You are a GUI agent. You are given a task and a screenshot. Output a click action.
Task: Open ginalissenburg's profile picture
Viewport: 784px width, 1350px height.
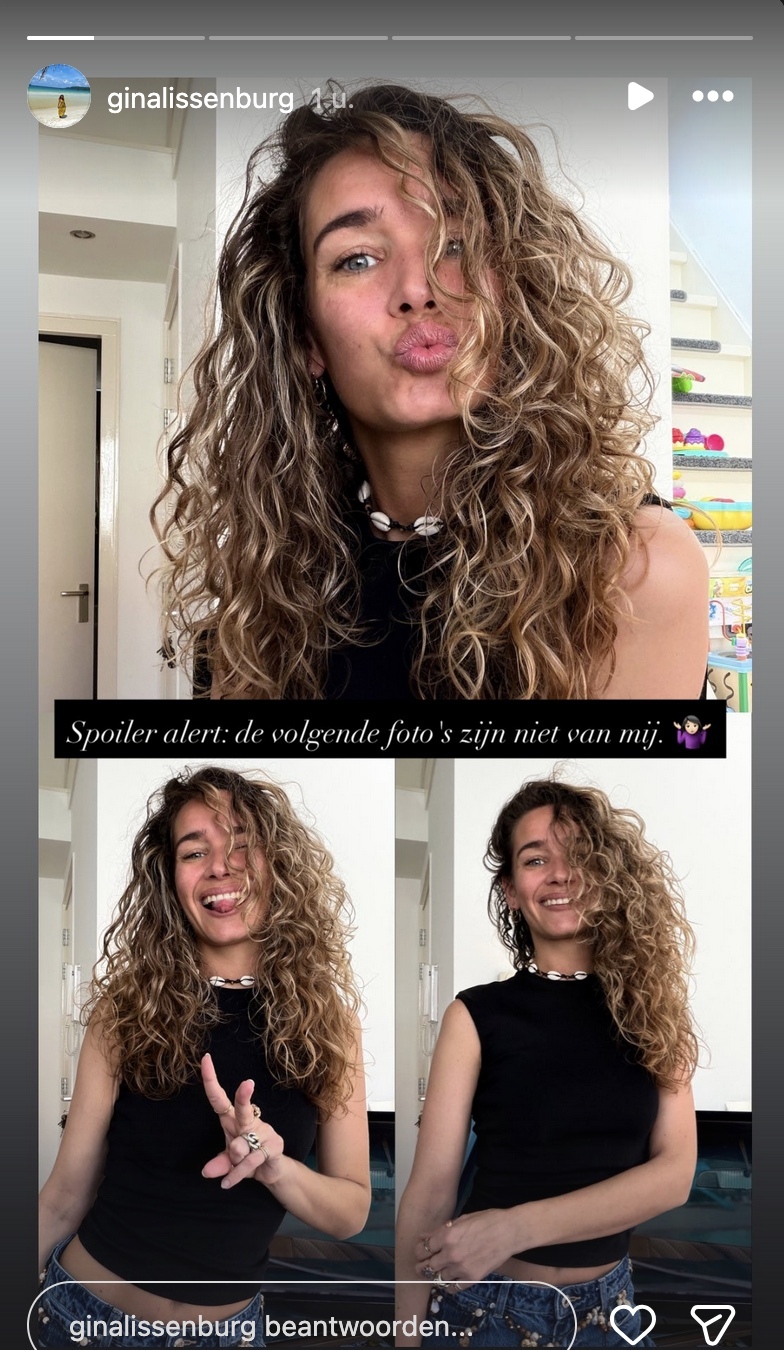59,96
